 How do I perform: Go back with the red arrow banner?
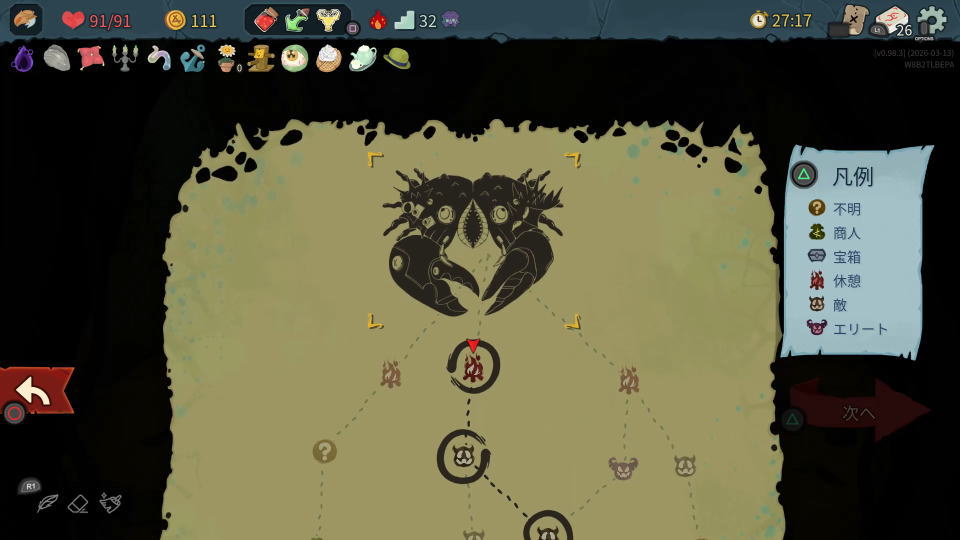click(x=36, y=391)
